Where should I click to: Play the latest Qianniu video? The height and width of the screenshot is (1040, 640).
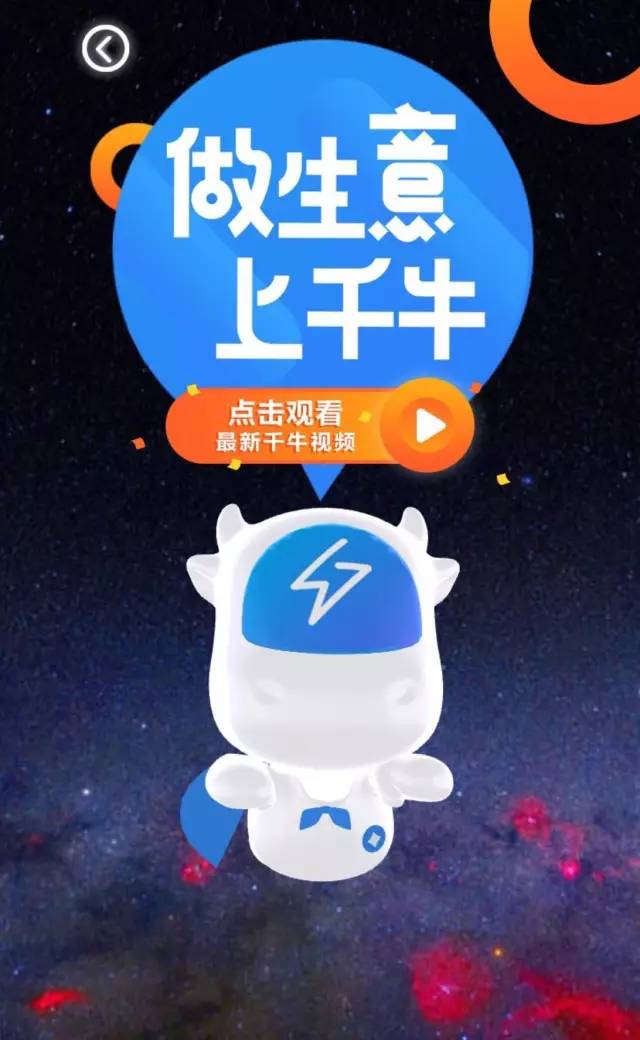pyautogui.click(x=320, y=426)
